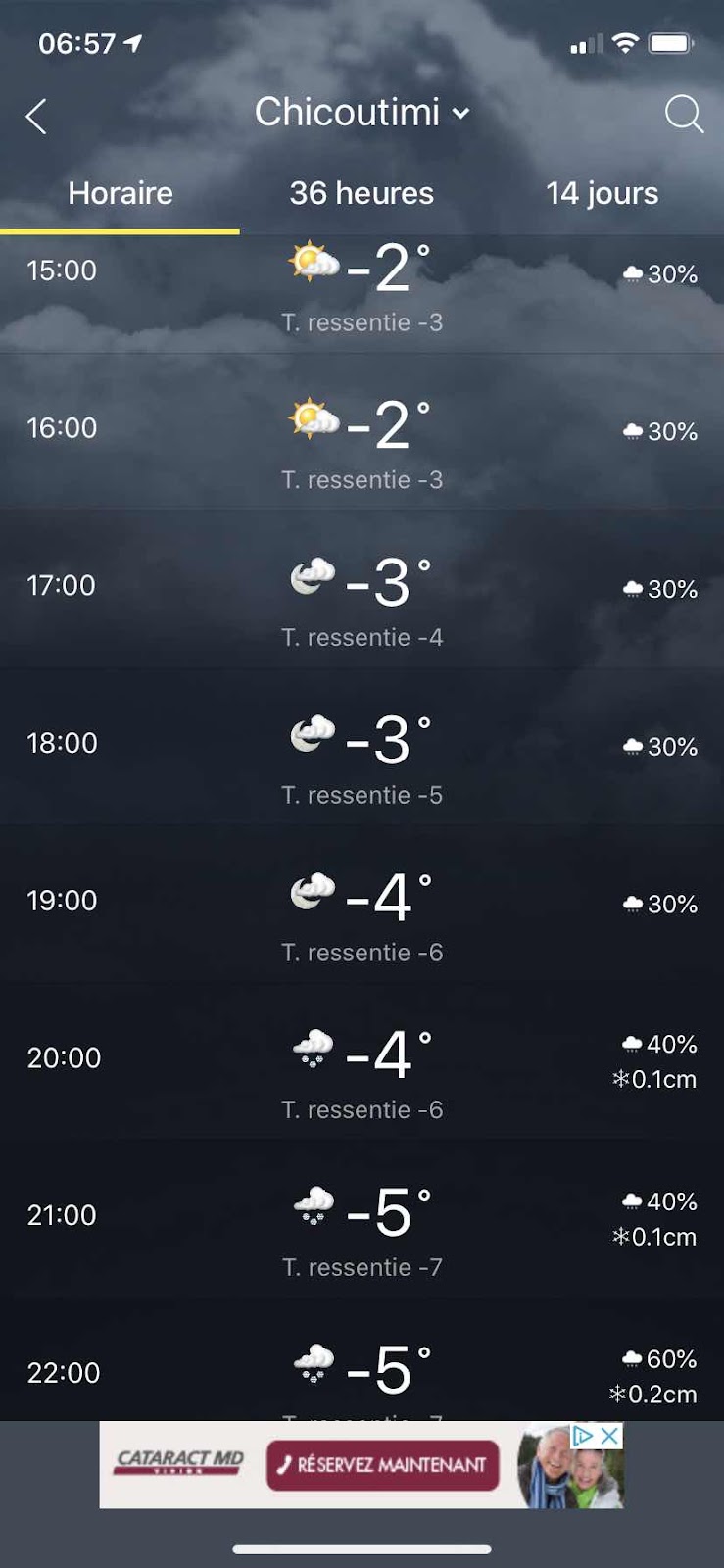Switch to the 14 jours tab
Image resolution: width=724 pixels, height=1568 pixels.
tap(602, 193)
